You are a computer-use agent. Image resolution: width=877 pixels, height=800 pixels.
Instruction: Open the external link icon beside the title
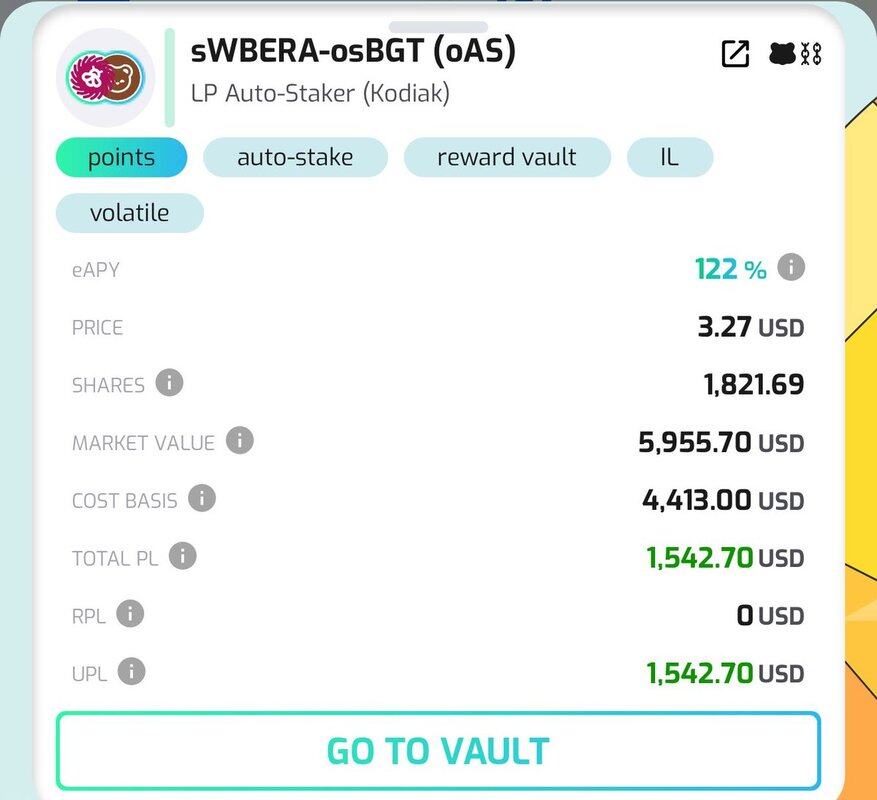[x=735, y=54]
